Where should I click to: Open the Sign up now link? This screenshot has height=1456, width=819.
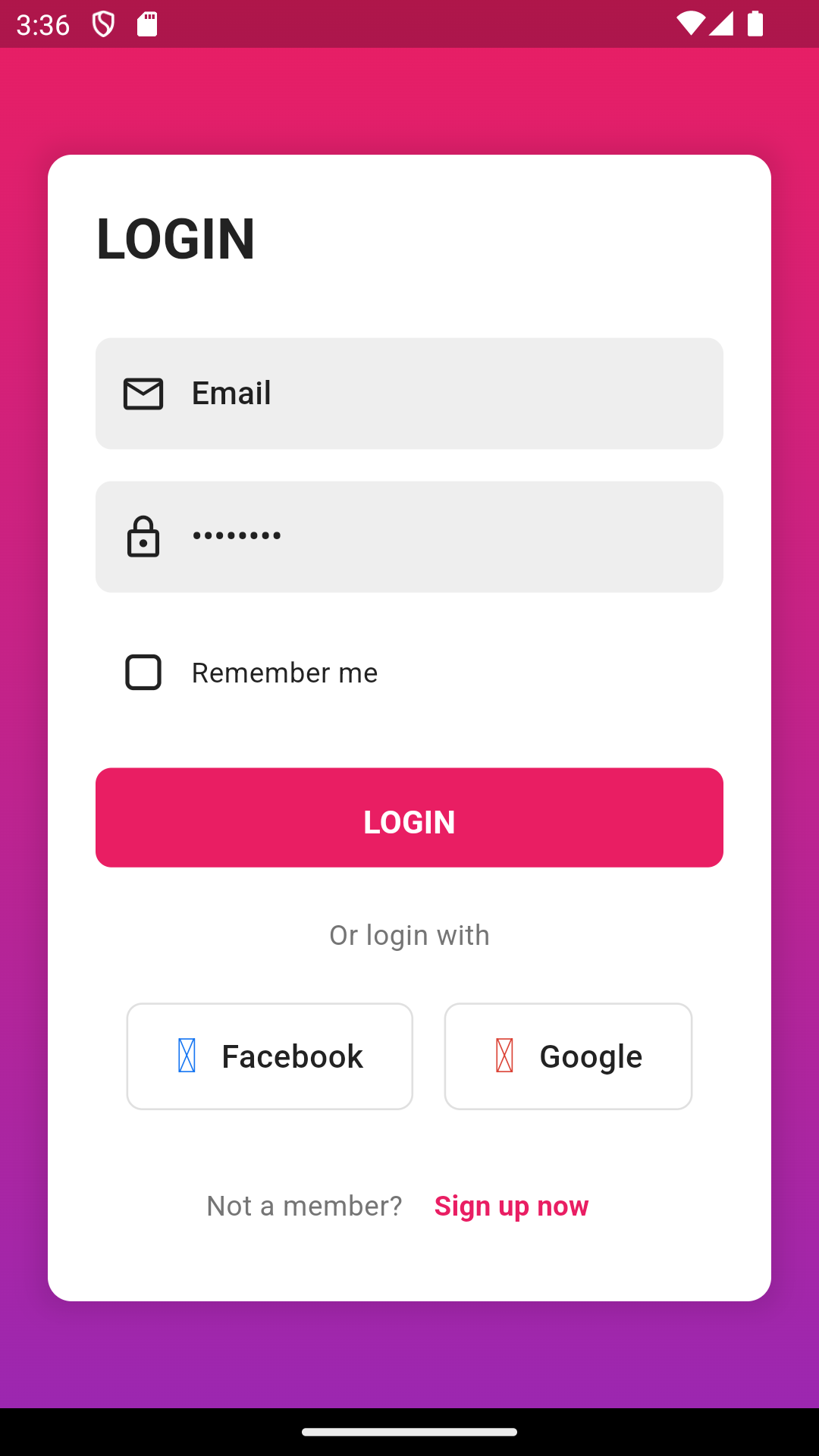[511, 1206]
